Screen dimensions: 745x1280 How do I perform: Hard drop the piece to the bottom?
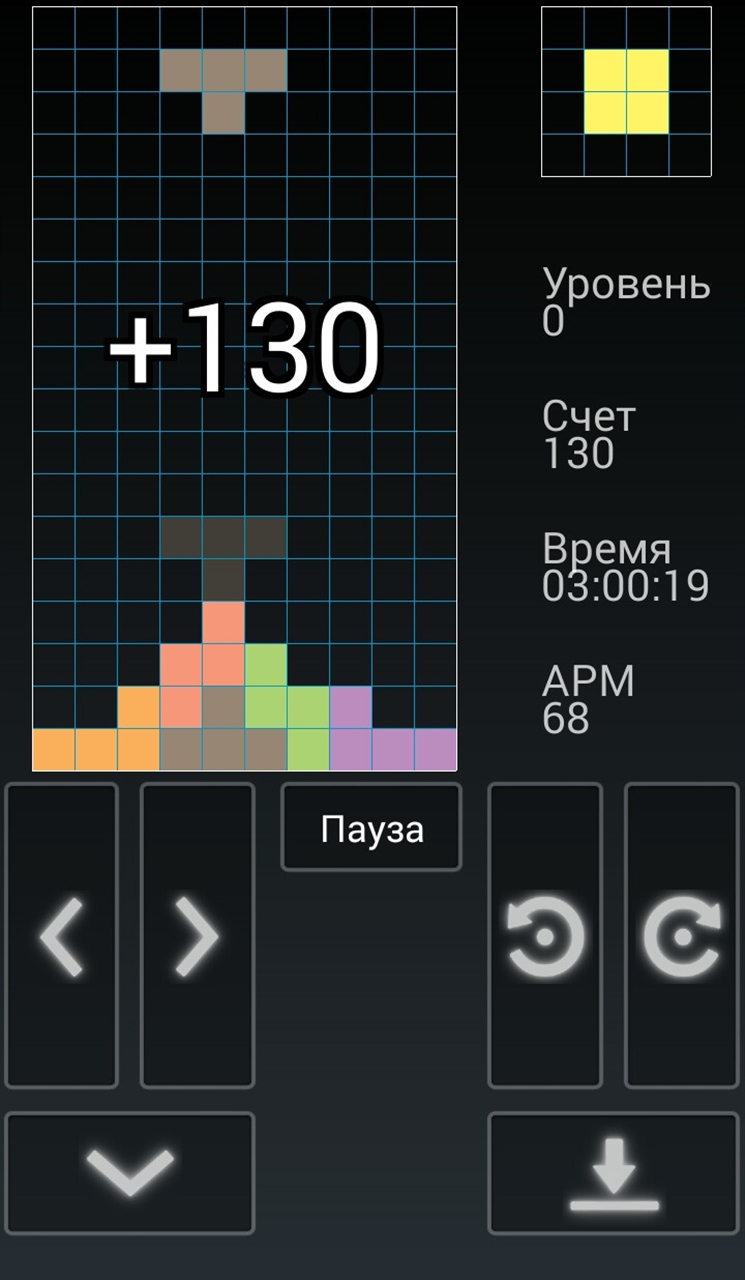[614, 1172]
